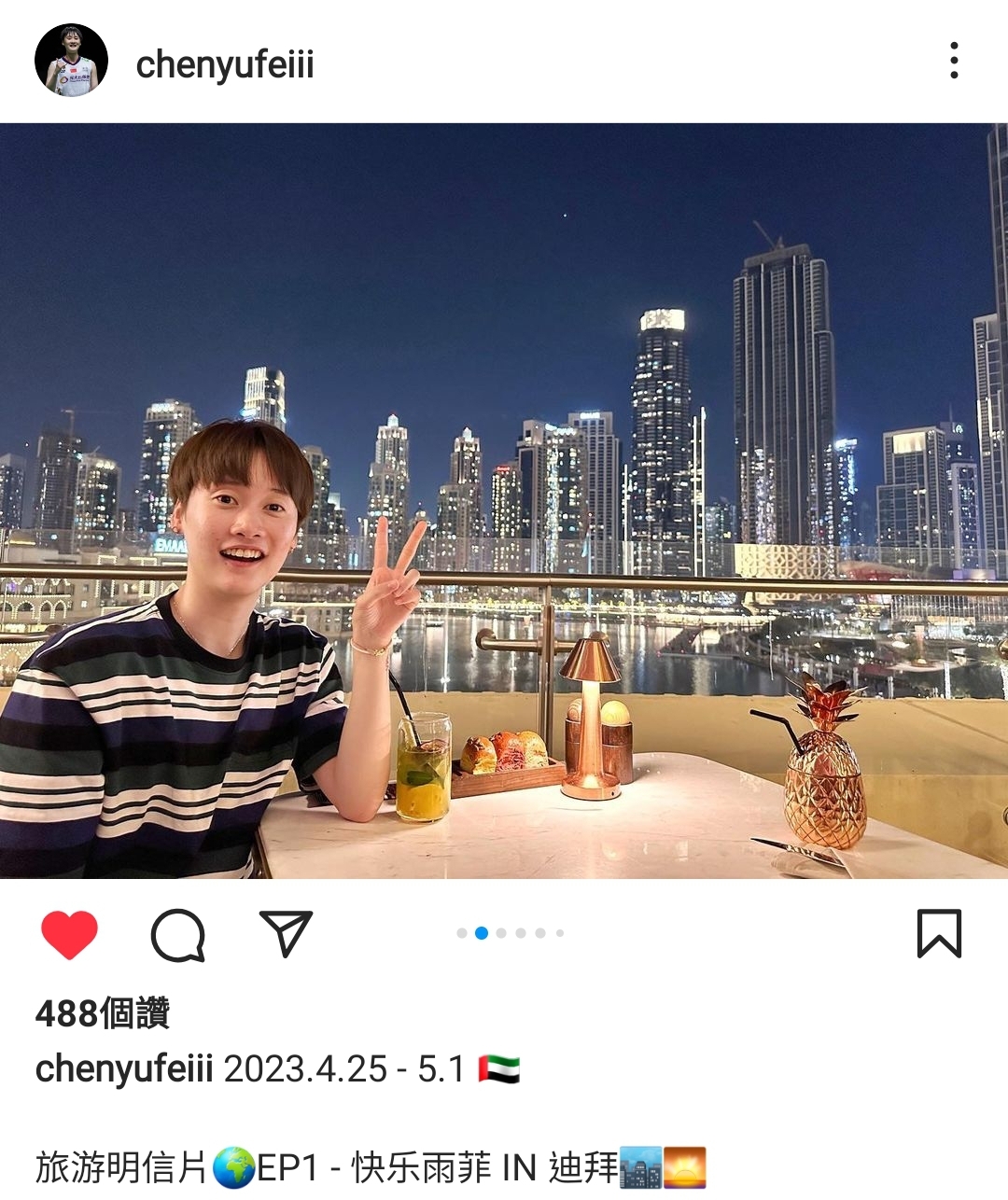The image size is (1008, 1200).
Task: Open chenyufeiii's profile picture
Action: (x=71, y=61)
